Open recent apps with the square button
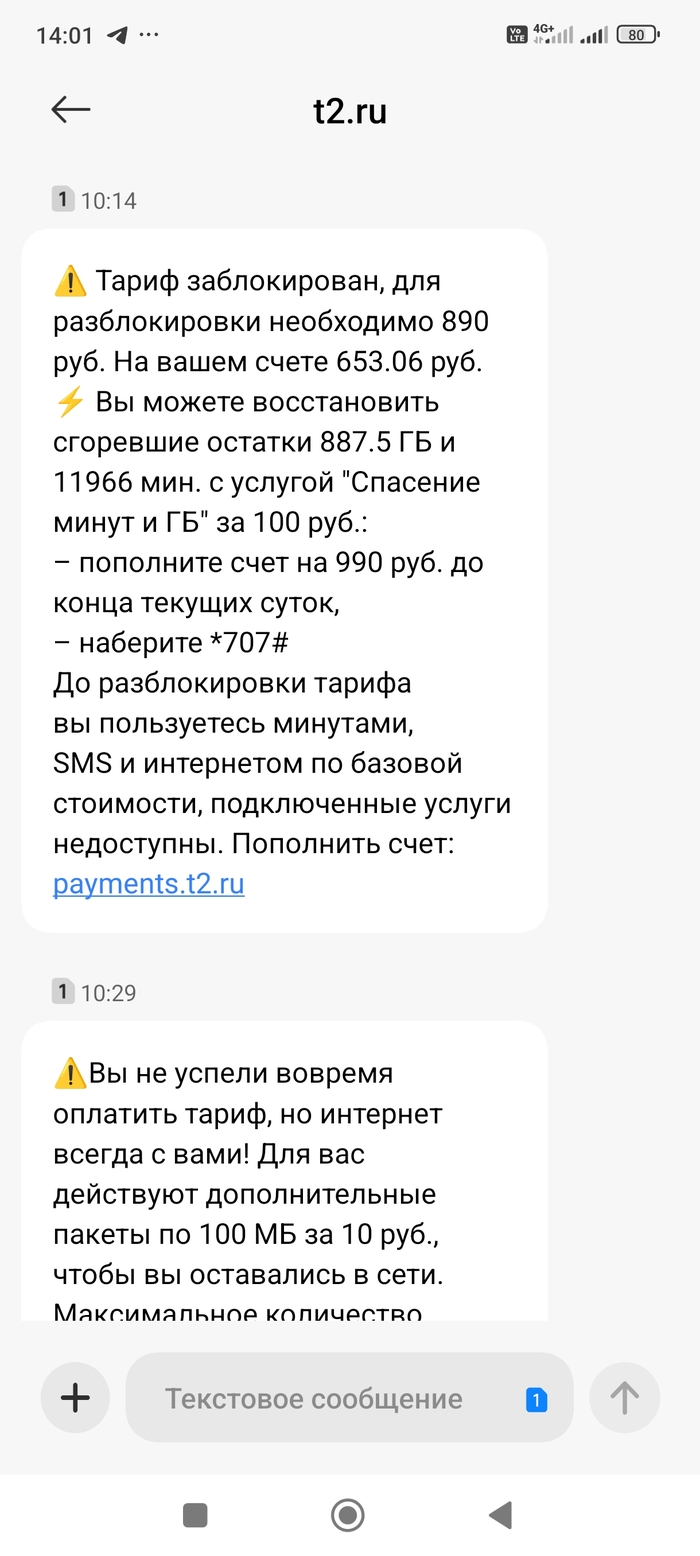The width and height of the screenshot is (700, 1556). [195, 1515]
